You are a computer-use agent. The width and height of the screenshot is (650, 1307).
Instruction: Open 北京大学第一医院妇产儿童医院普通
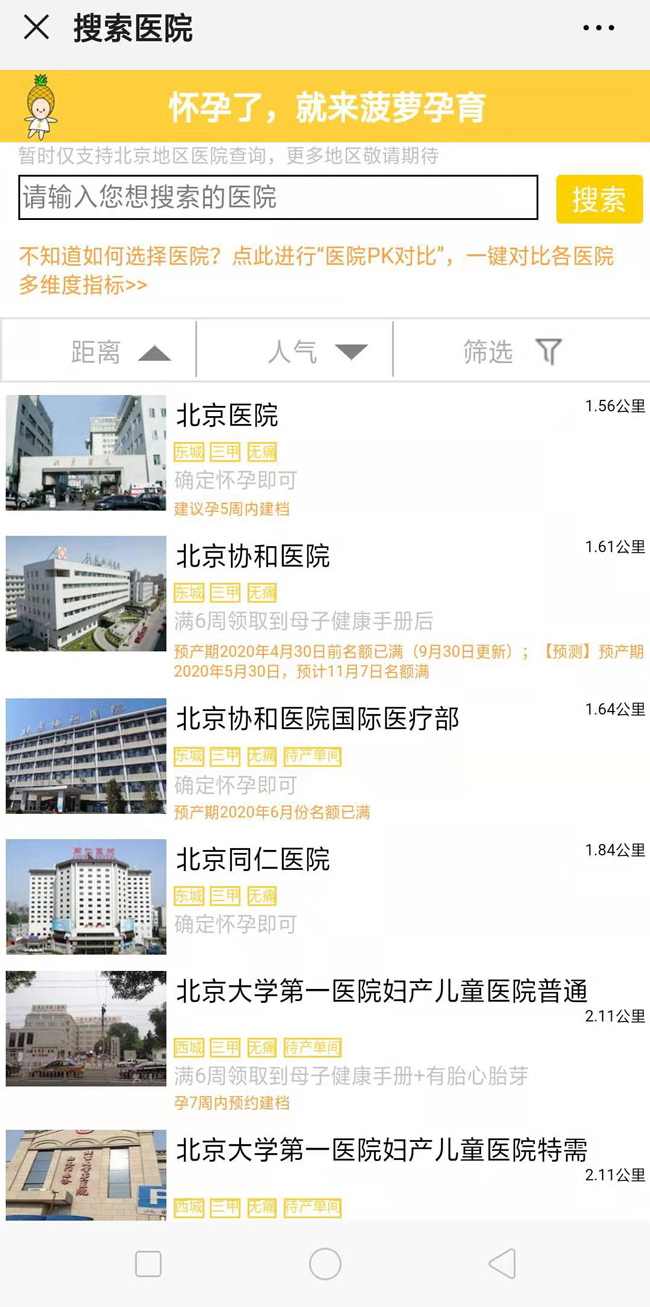(x=325, y=1041)
